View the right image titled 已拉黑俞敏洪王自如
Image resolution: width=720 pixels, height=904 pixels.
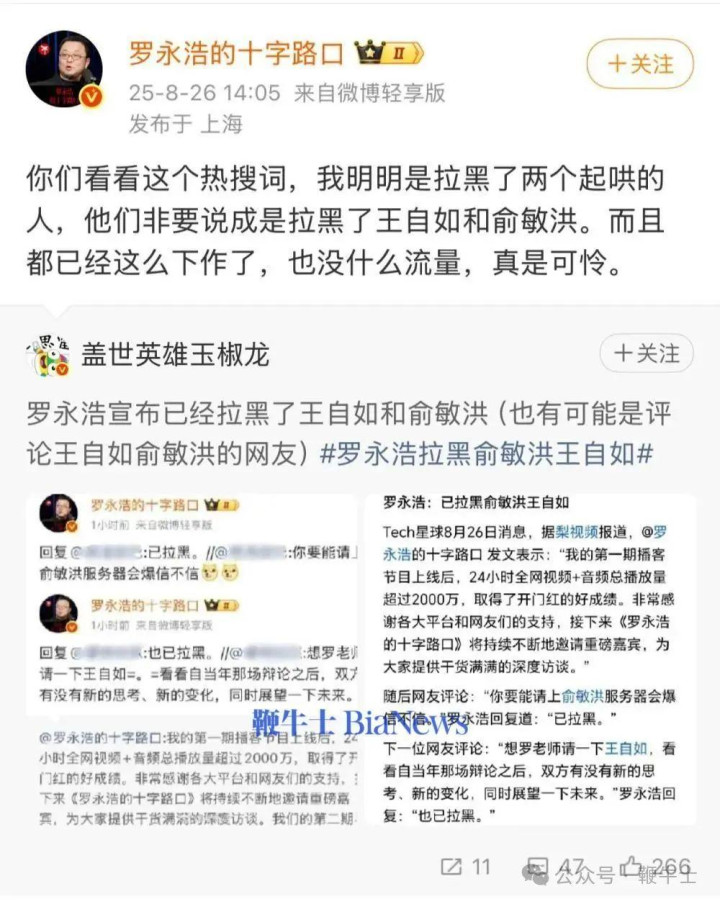tap(530, 660)
